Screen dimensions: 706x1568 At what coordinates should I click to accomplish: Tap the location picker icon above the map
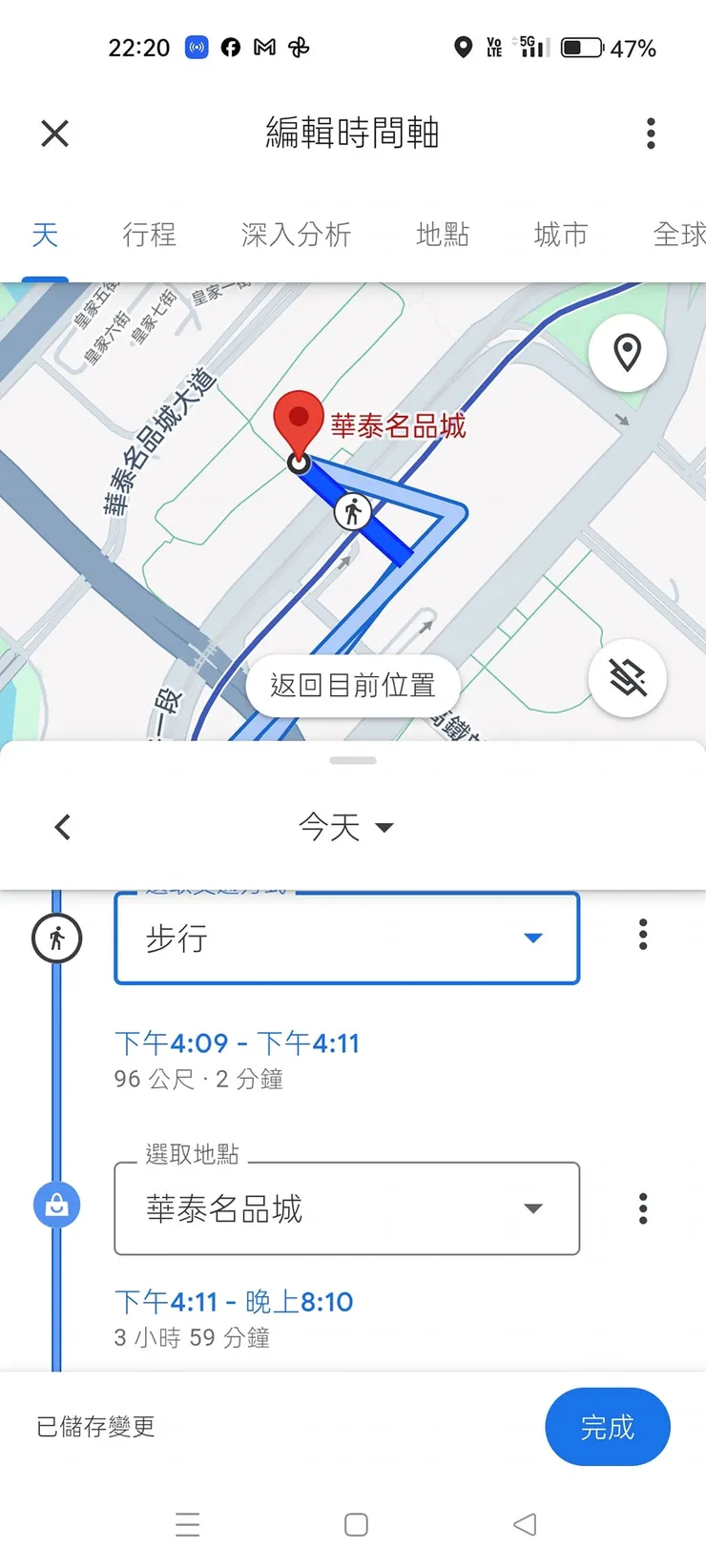tap(627, 352)
